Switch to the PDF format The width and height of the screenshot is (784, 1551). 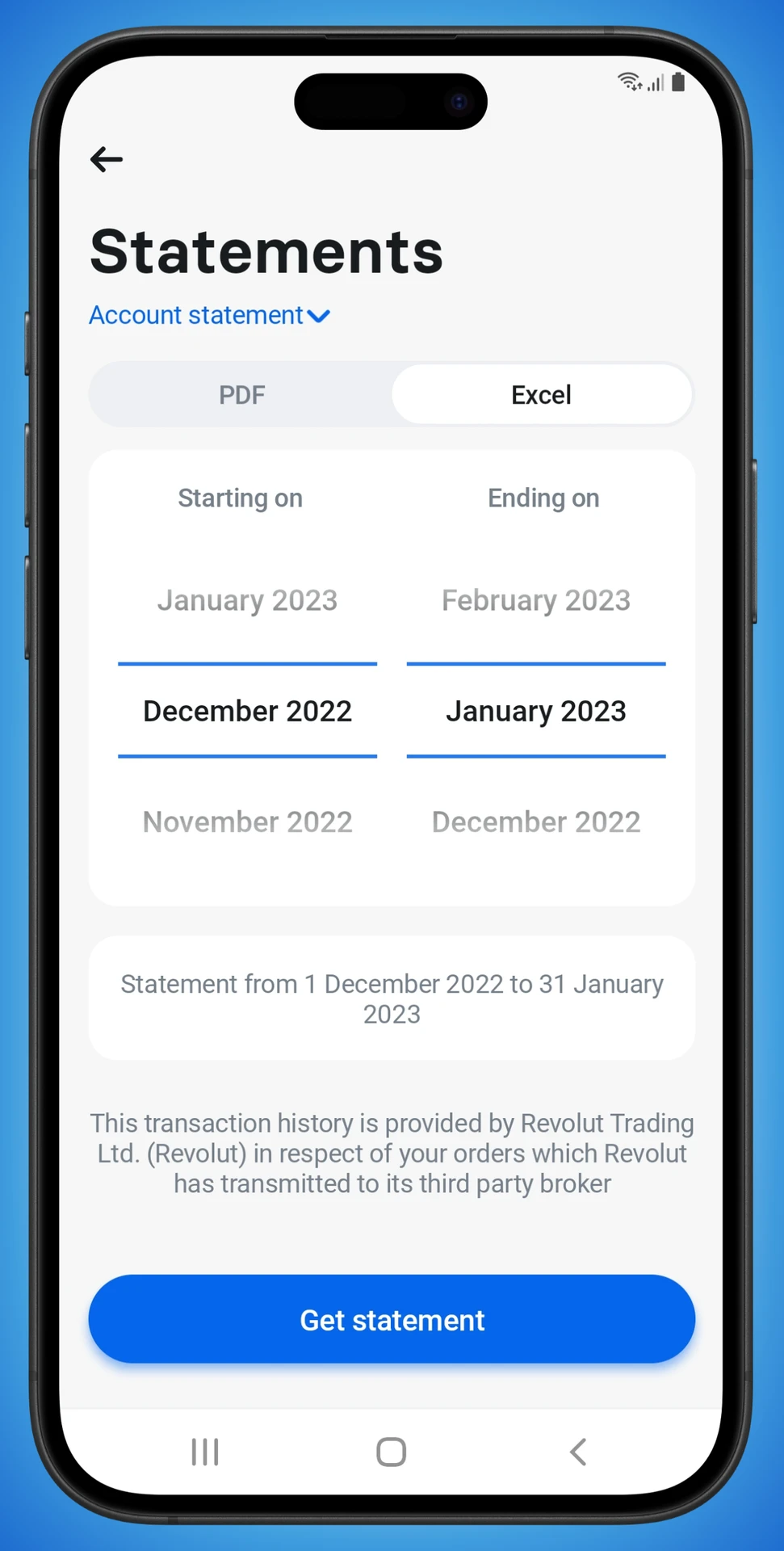(241, 395)
